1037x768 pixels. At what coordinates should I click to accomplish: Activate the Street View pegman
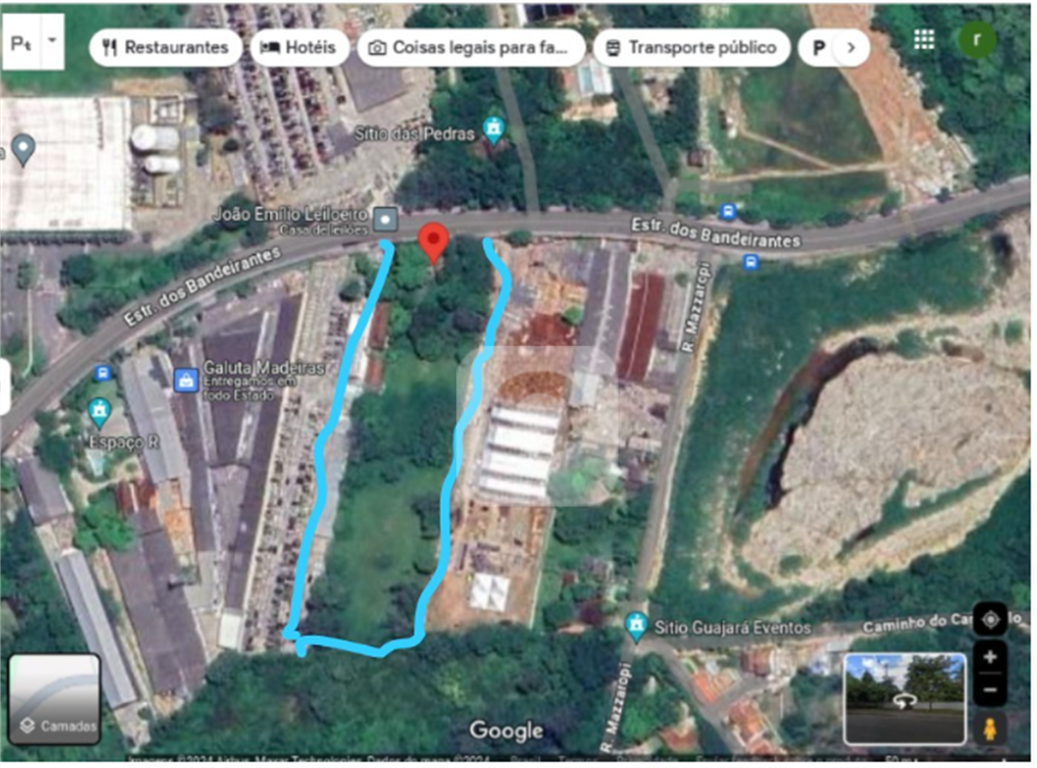[990, 728]
